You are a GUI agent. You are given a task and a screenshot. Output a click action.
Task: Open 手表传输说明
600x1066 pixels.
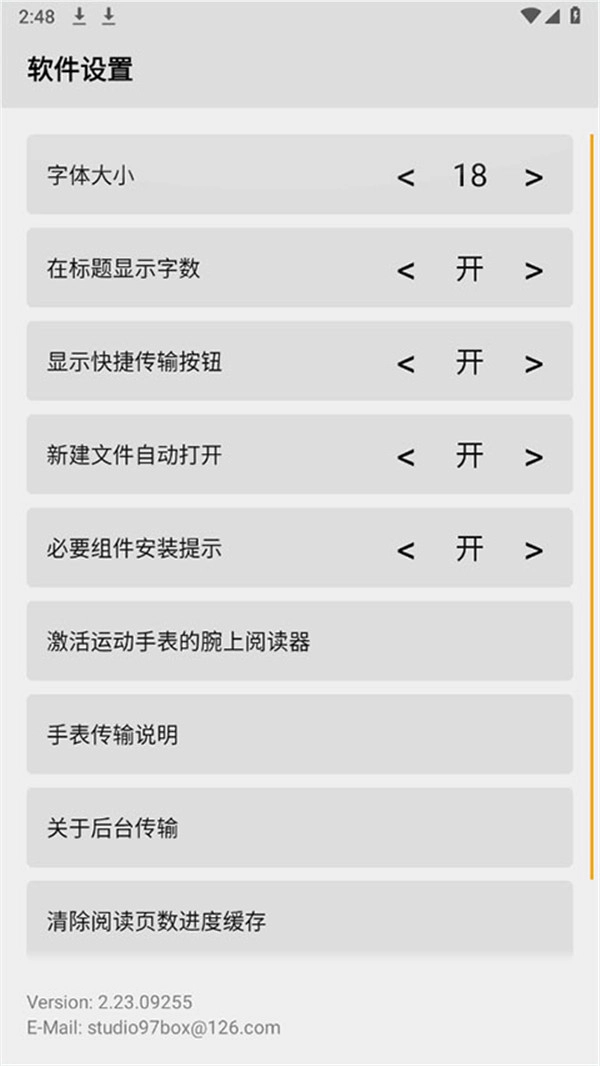click(300, 734)
